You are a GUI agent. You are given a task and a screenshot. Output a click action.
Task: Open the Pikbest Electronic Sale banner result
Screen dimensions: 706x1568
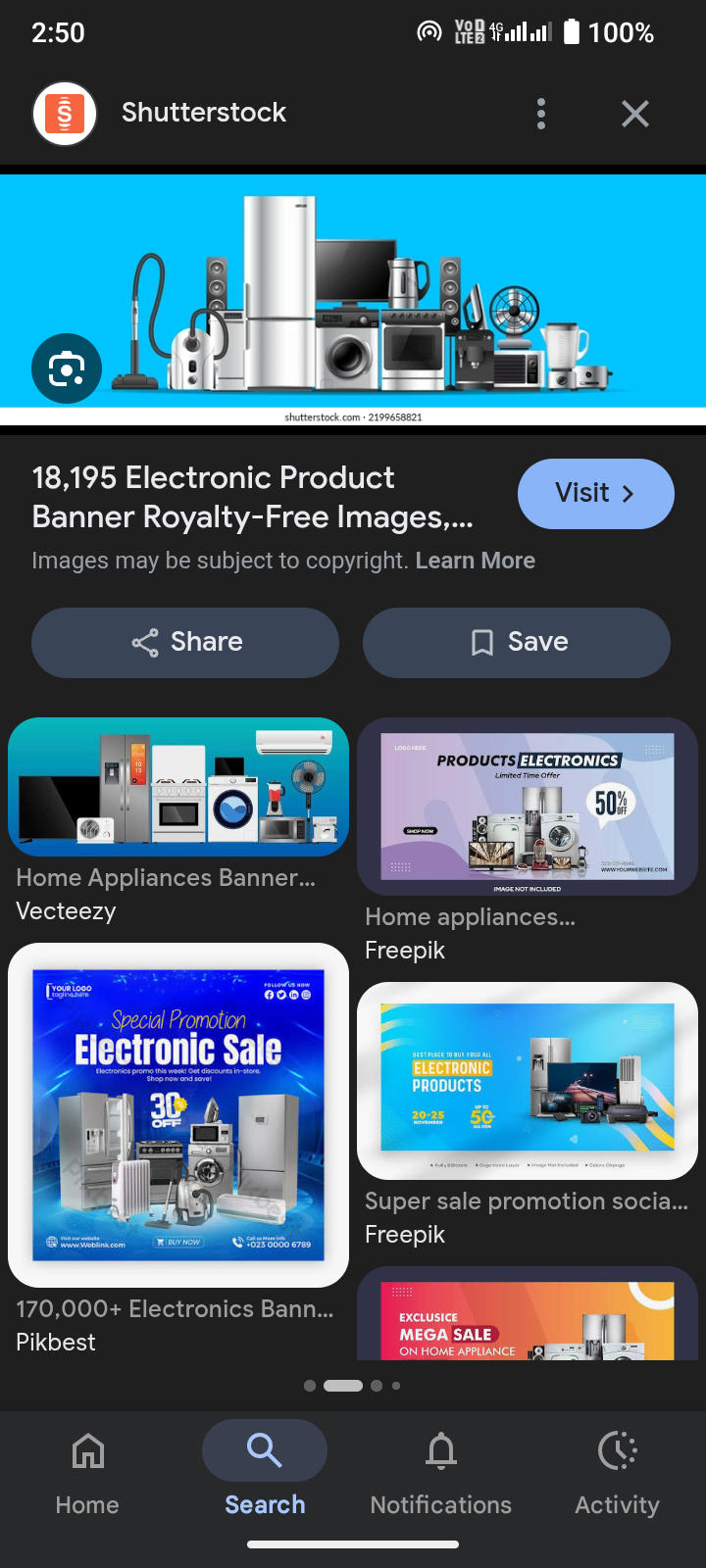point(178,1115)
